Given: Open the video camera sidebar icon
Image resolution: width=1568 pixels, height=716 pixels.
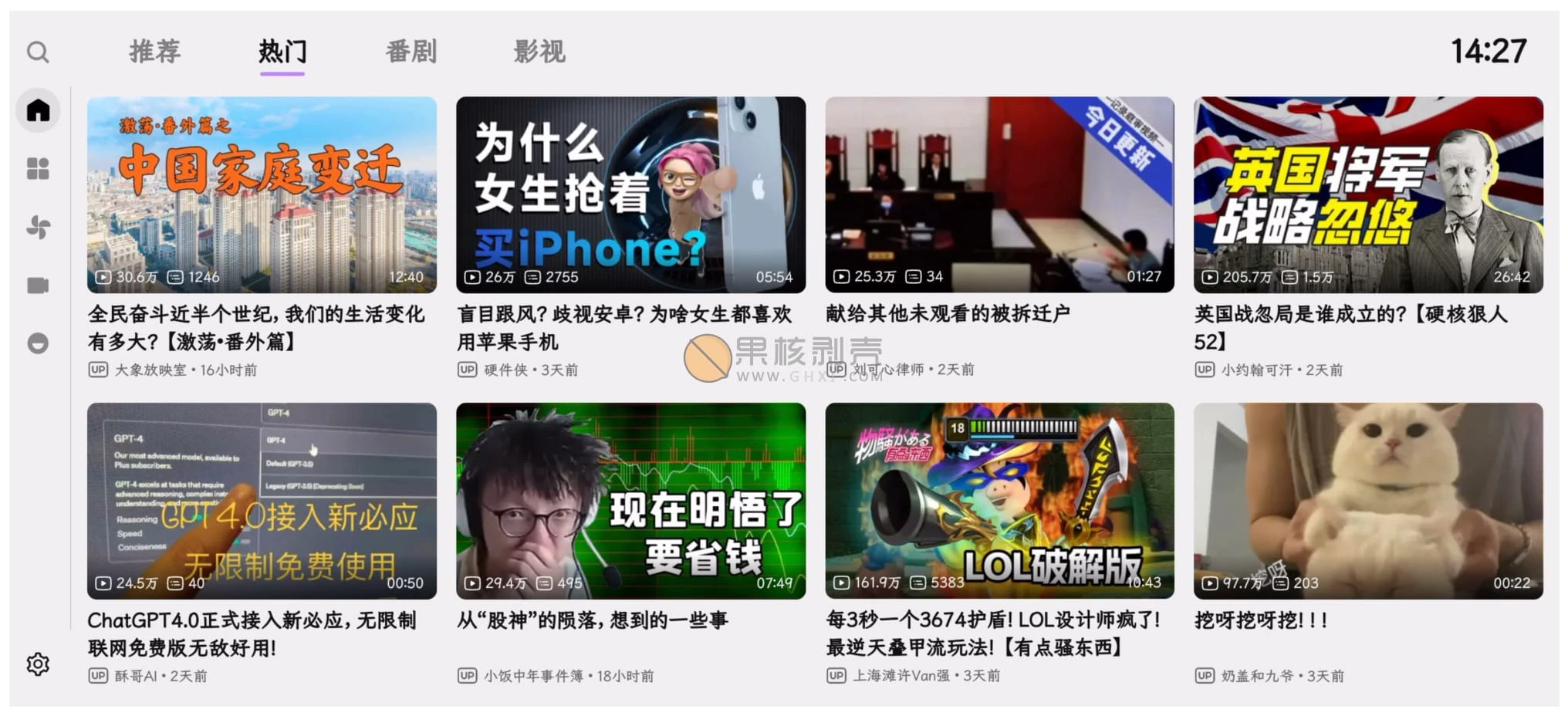Looking at the screenshot, I should click(x=38, y=285).
